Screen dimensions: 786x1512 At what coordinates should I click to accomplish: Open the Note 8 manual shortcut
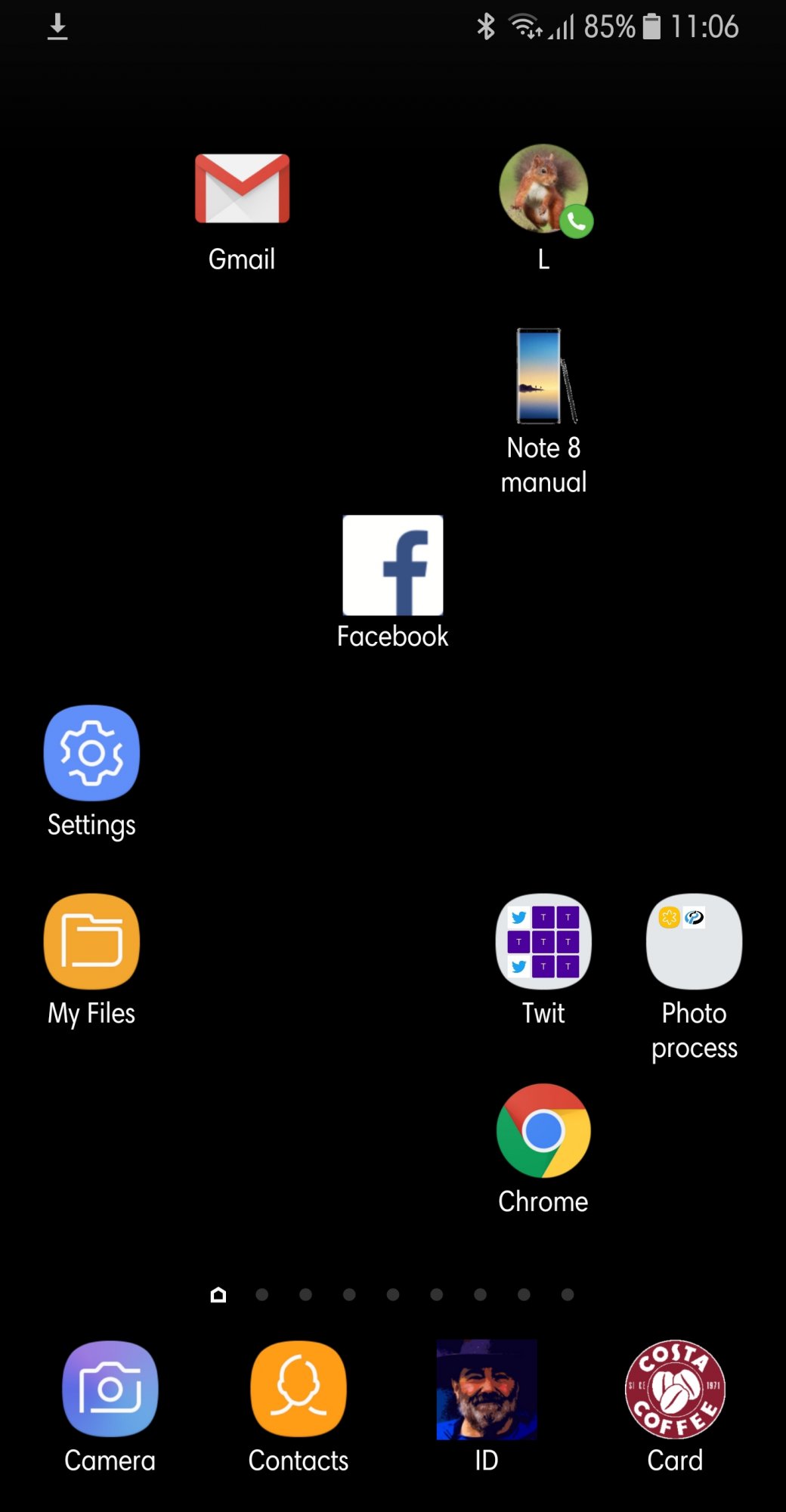[x=544, y=376]
